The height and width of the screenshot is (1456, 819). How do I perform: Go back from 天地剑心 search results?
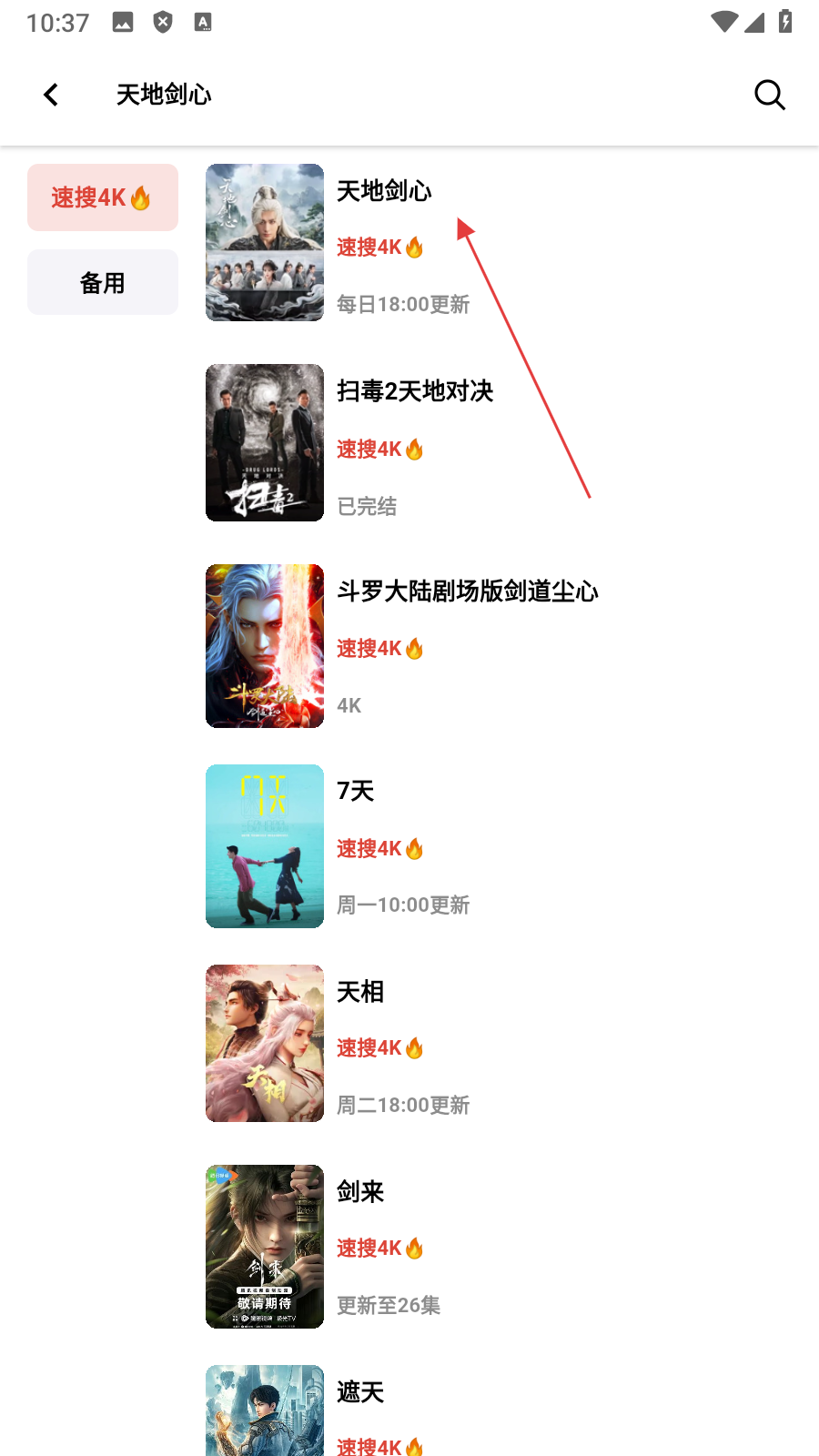pos(51,95)
